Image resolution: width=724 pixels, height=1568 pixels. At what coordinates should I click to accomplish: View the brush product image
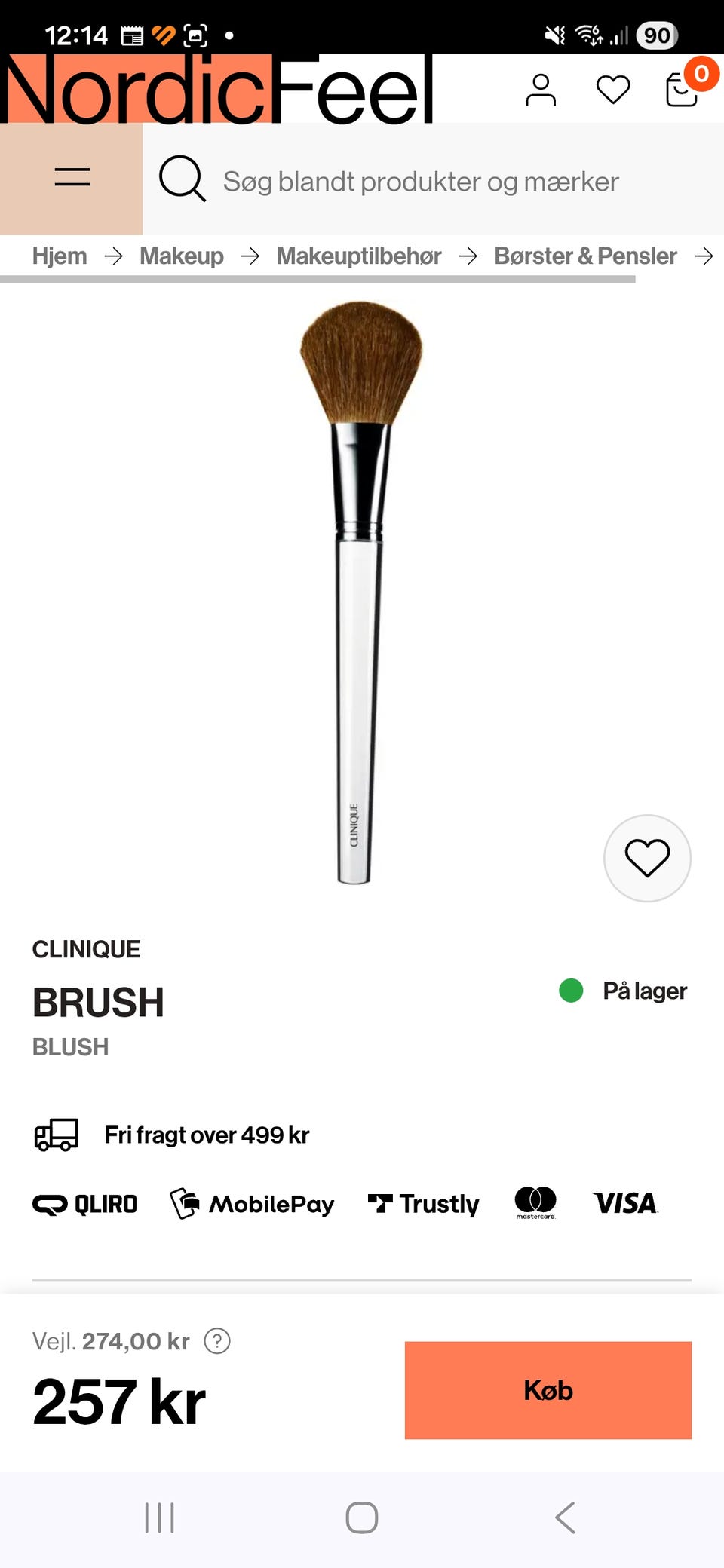(x=360, y=592)
